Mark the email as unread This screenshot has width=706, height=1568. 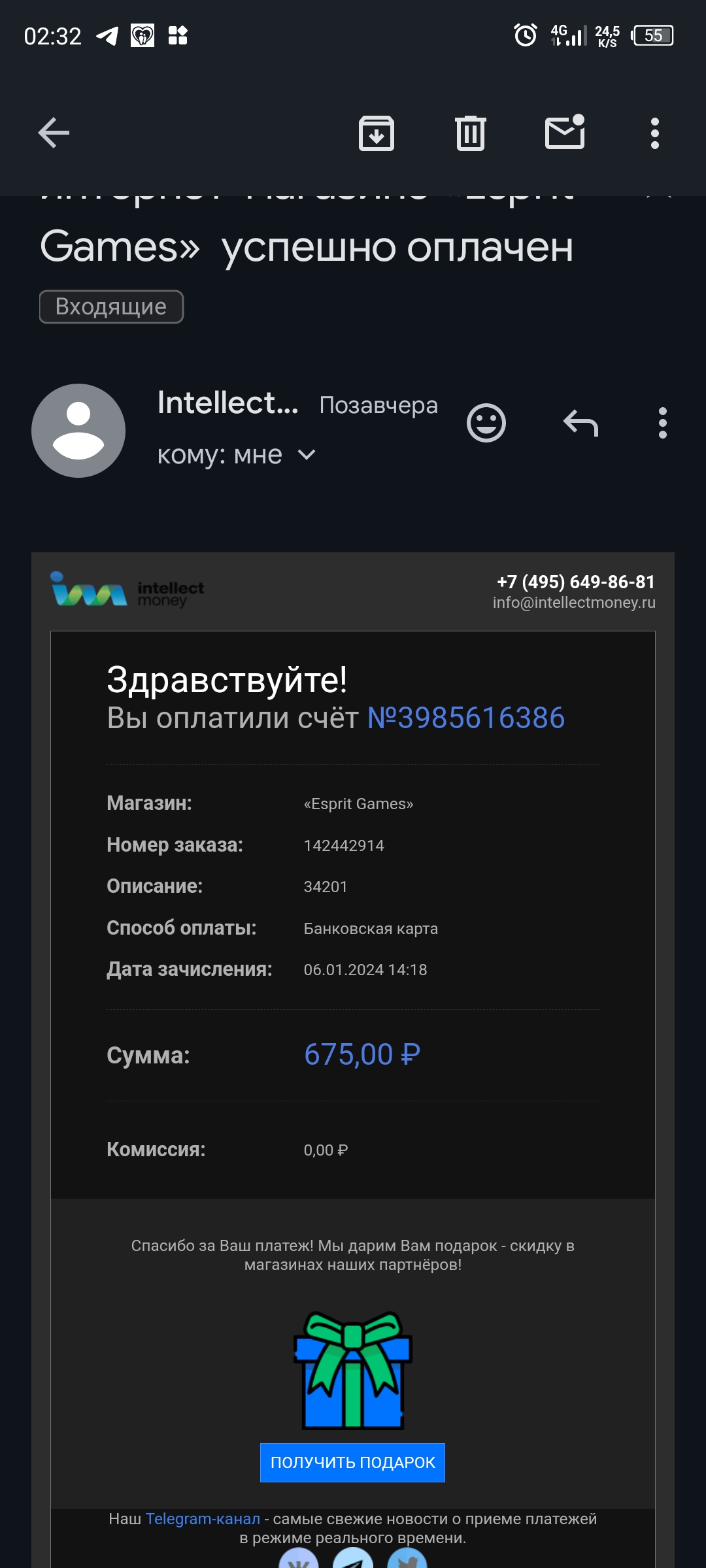[565, 133]
